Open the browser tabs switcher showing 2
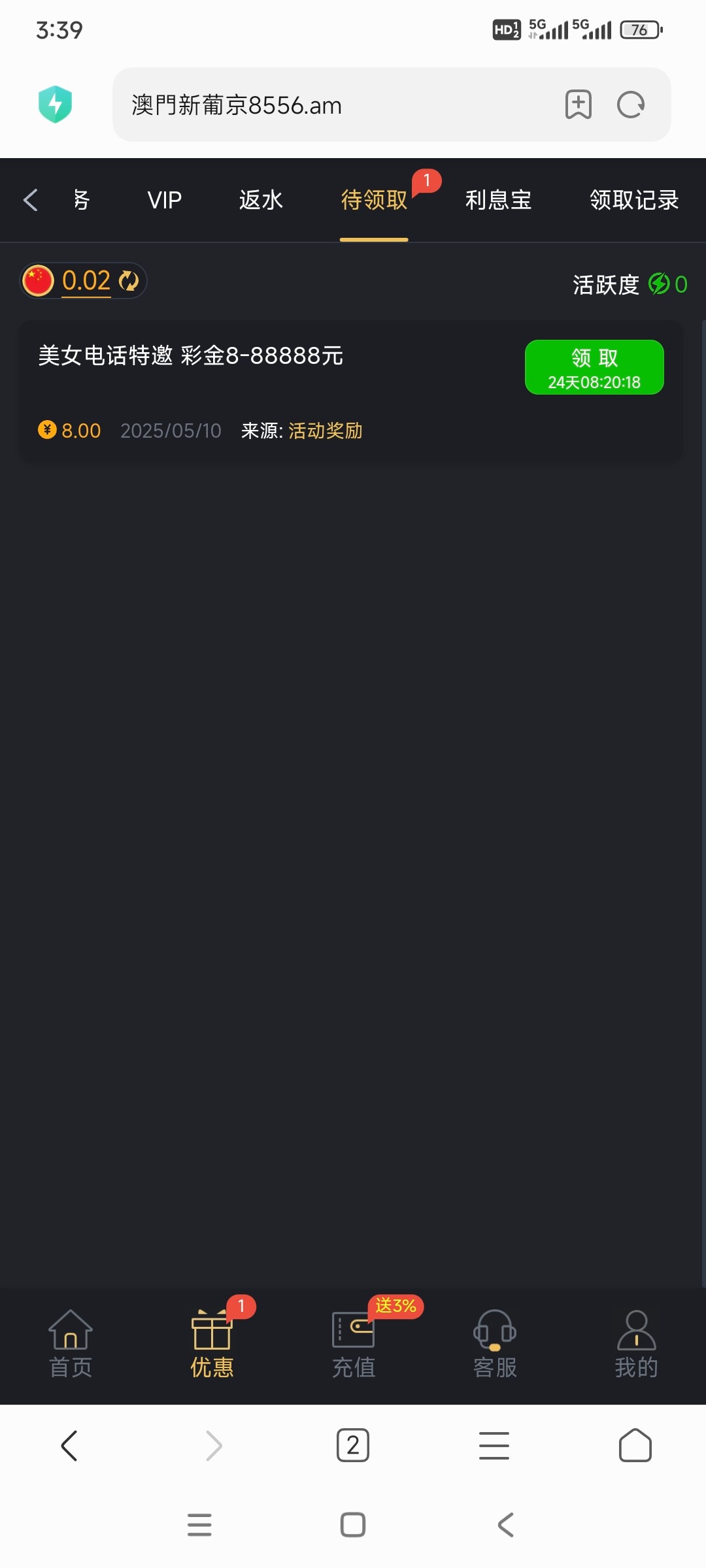This screenshot has height=1568, width=706. [x=353, y=1445]
